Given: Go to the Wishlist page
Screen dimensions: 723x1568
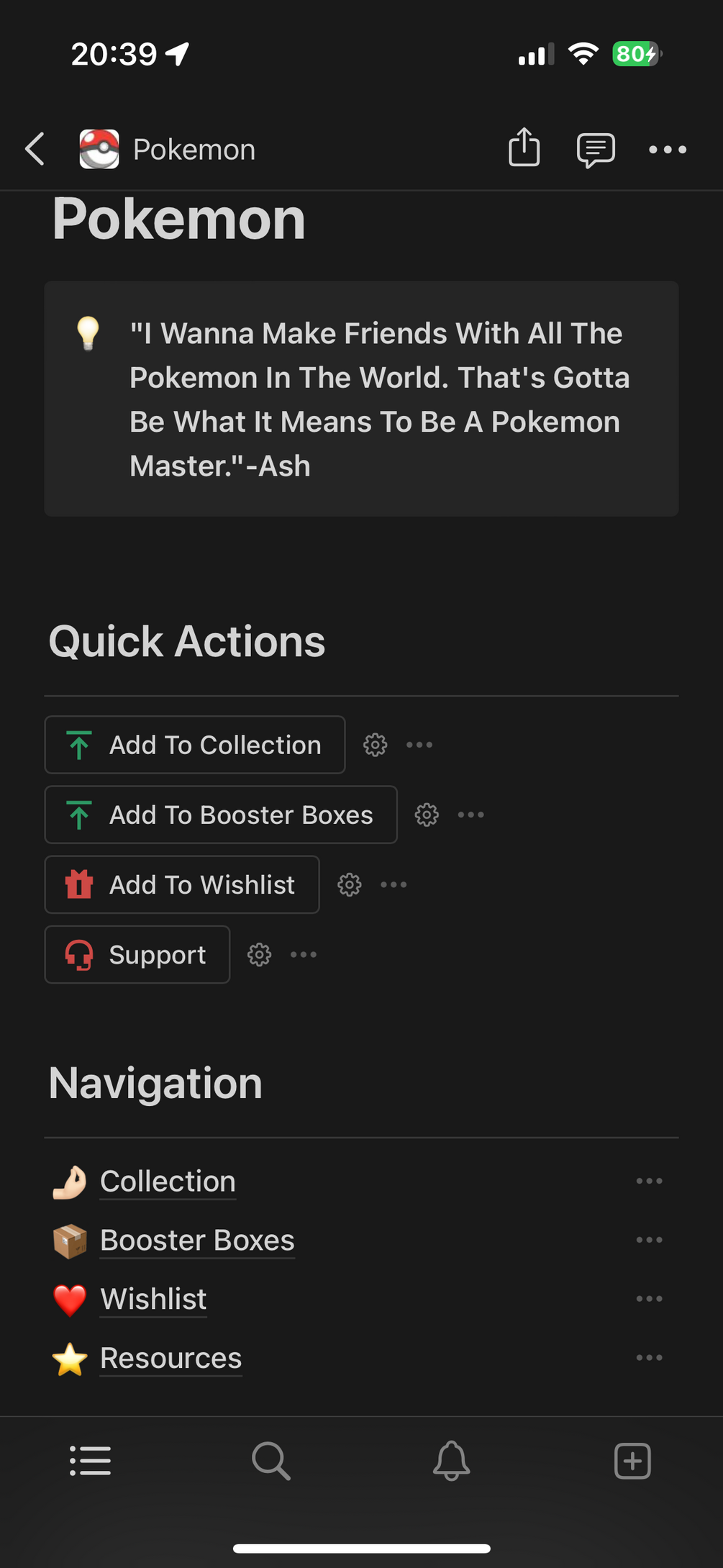Looking at the screenshot, I should (153, 1300).
